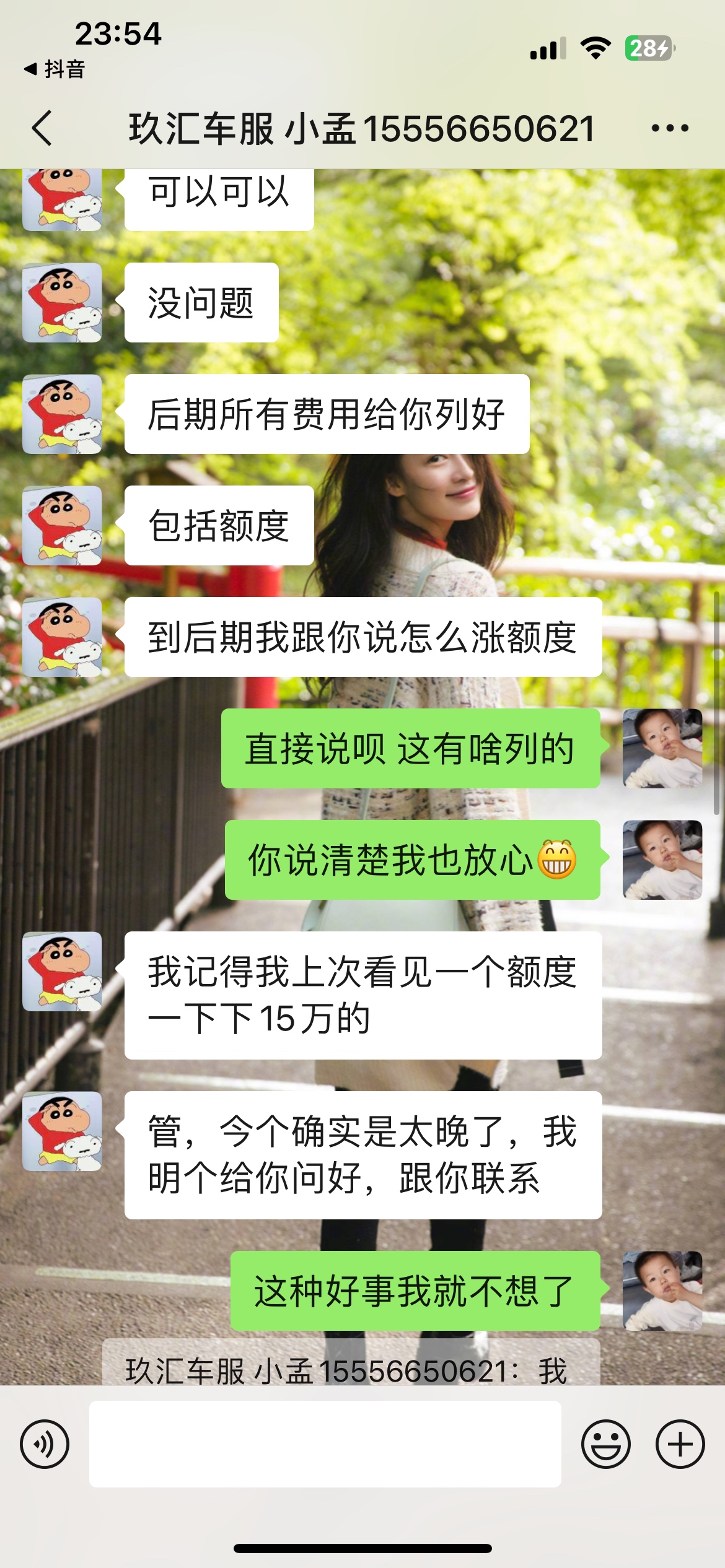725x1568 pixels.
Task: Return to 抖音 via status bar link
Action: (x=55, y=69)
